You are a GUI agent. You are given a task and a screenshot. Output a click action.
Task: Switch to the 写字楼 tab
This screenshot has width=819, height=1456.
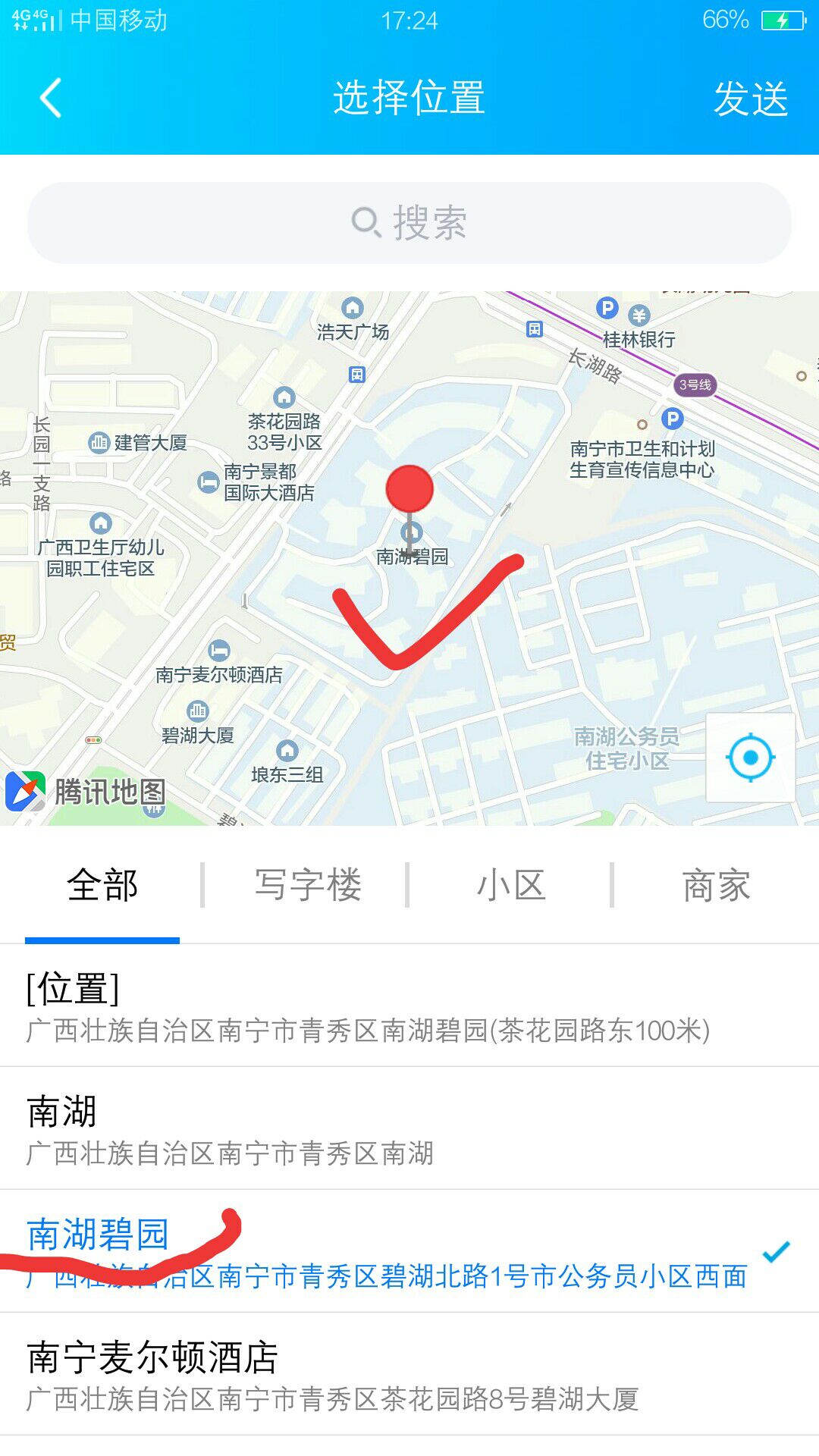(307, 886)
